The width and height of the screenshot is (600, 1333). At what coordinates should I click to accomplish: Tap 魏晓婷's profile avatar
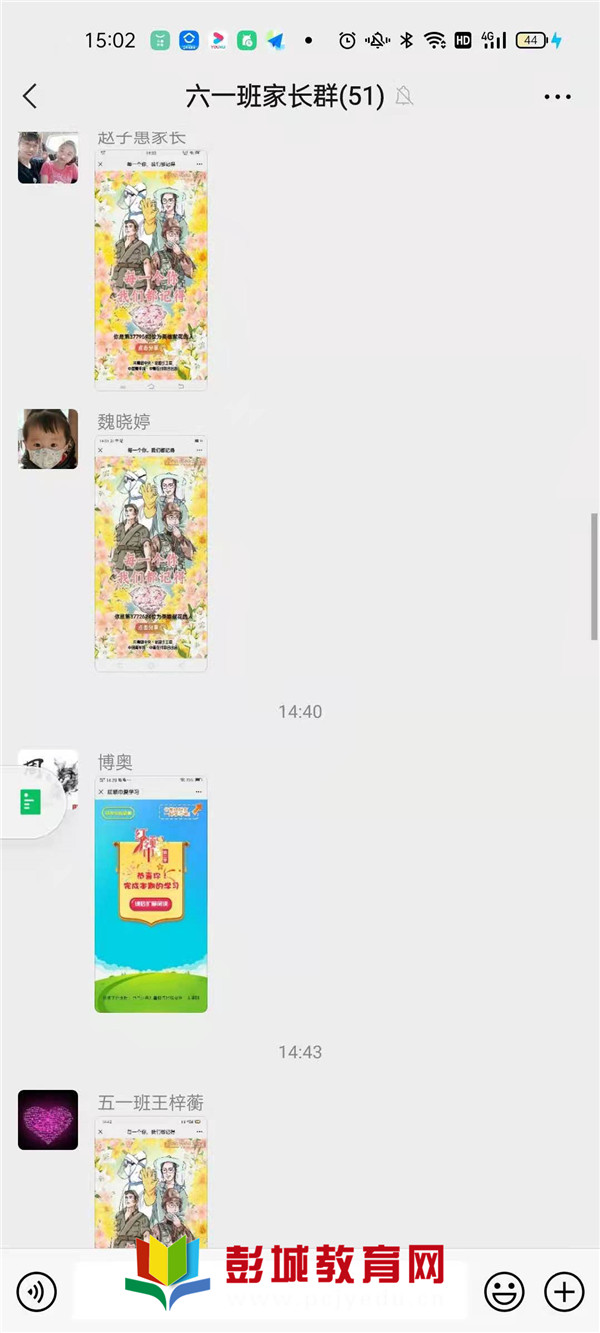pyautogui.click(x=48, y=438)
